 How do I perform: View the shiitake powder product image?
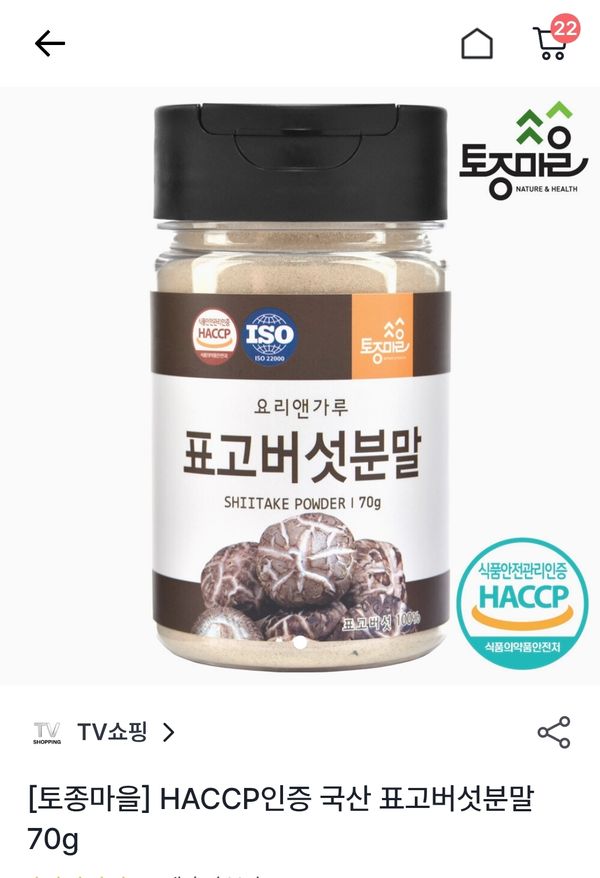point(300,385)
